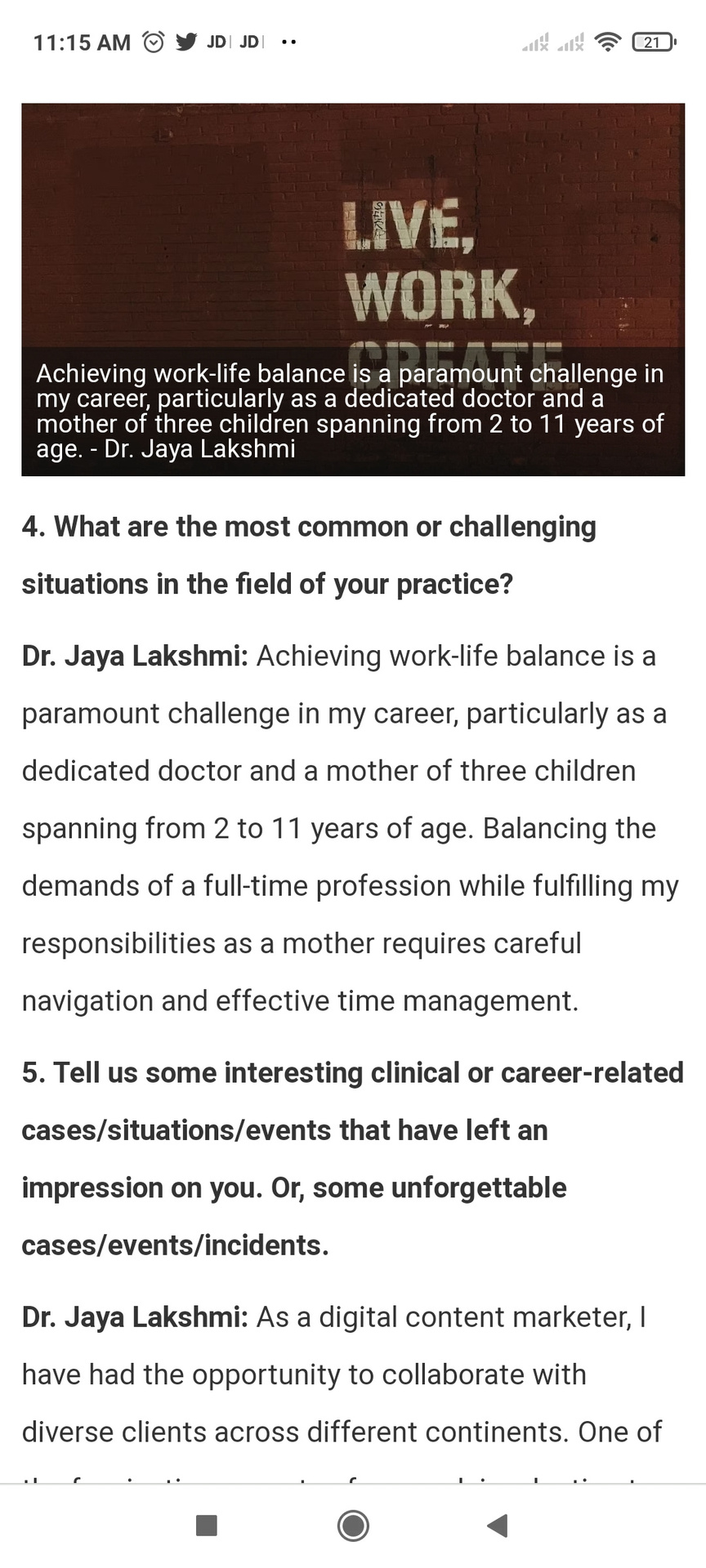Viewport: 706px width, 1568px height.
Task: Tap the home button in navigation bar
Action: (x=353, y=1525)
